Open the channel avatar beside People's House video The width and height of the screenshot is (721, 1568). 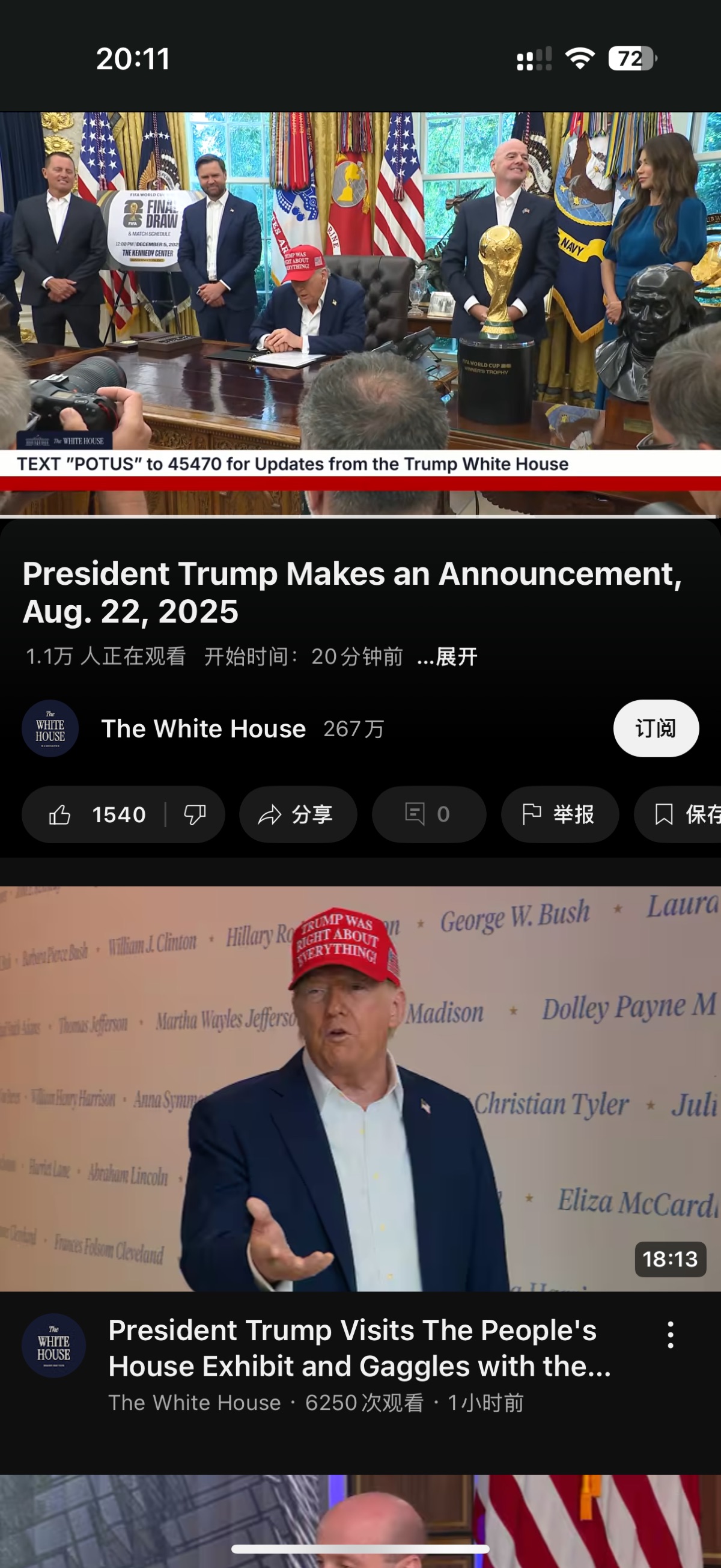(x=53, y=1346)
